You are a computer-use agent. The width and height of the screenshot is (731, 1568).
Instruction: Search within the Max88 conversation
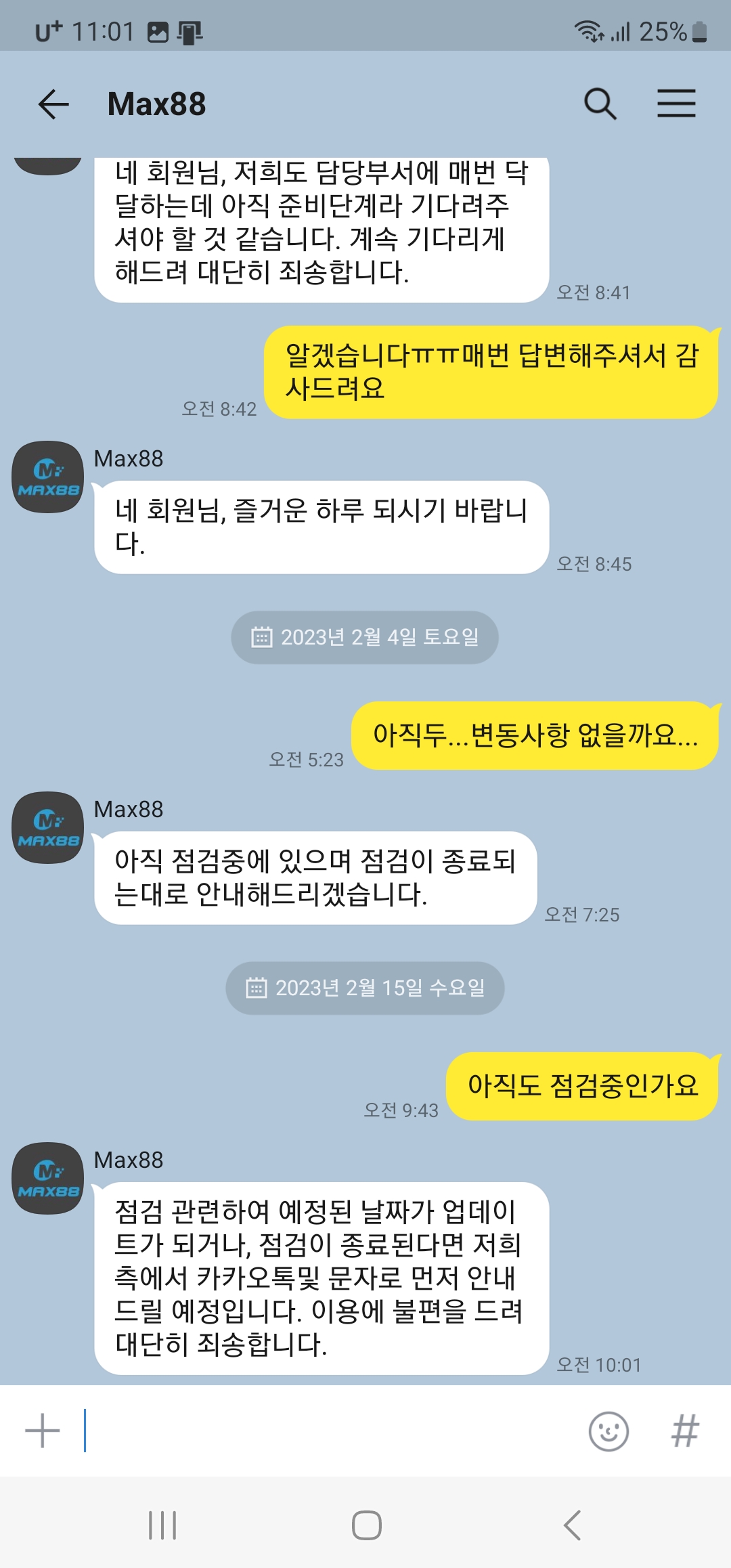click(x=600, y=104)
